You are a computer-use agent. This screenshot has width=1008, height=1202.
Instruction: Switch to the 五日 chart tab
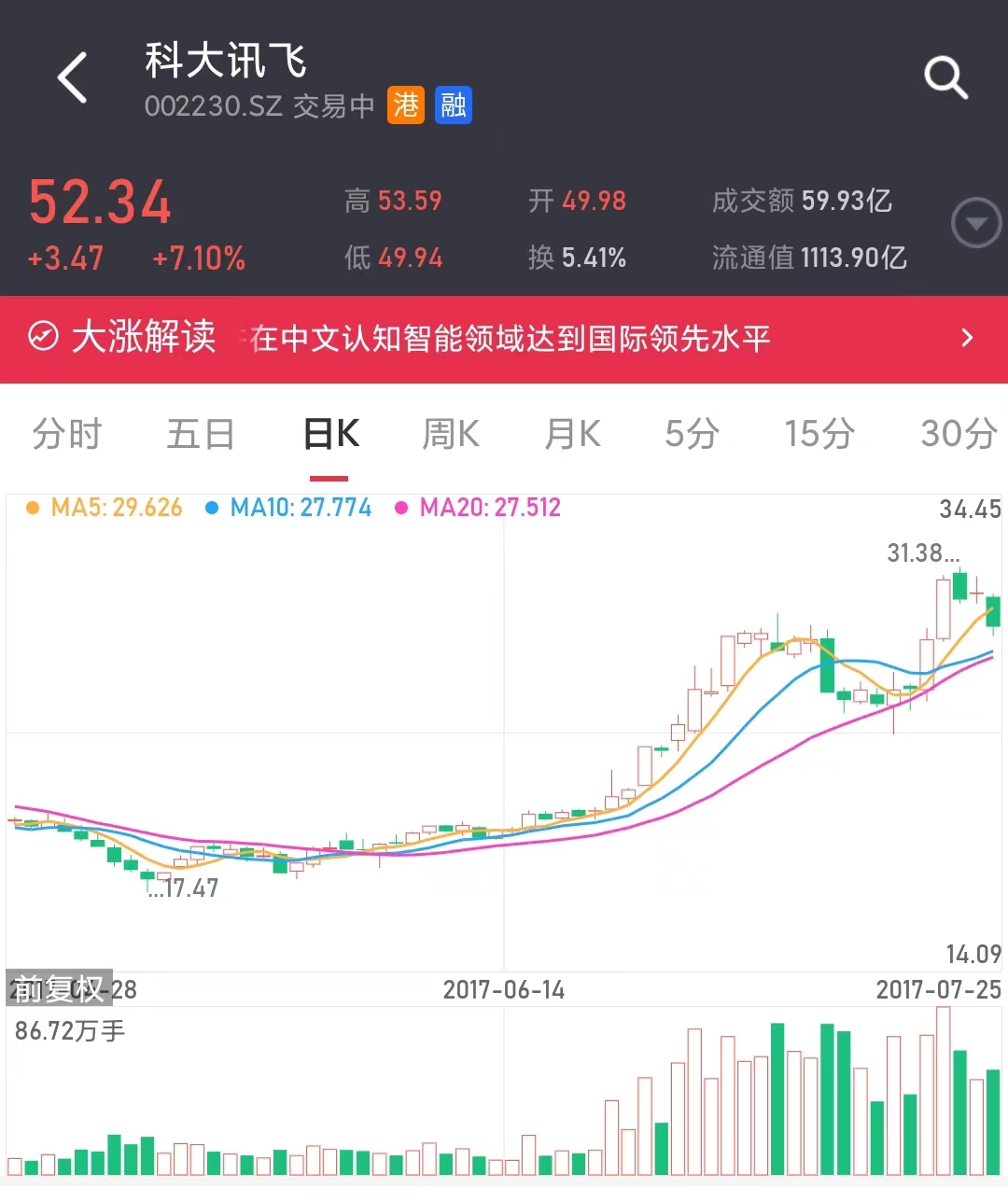click(200, 434)
